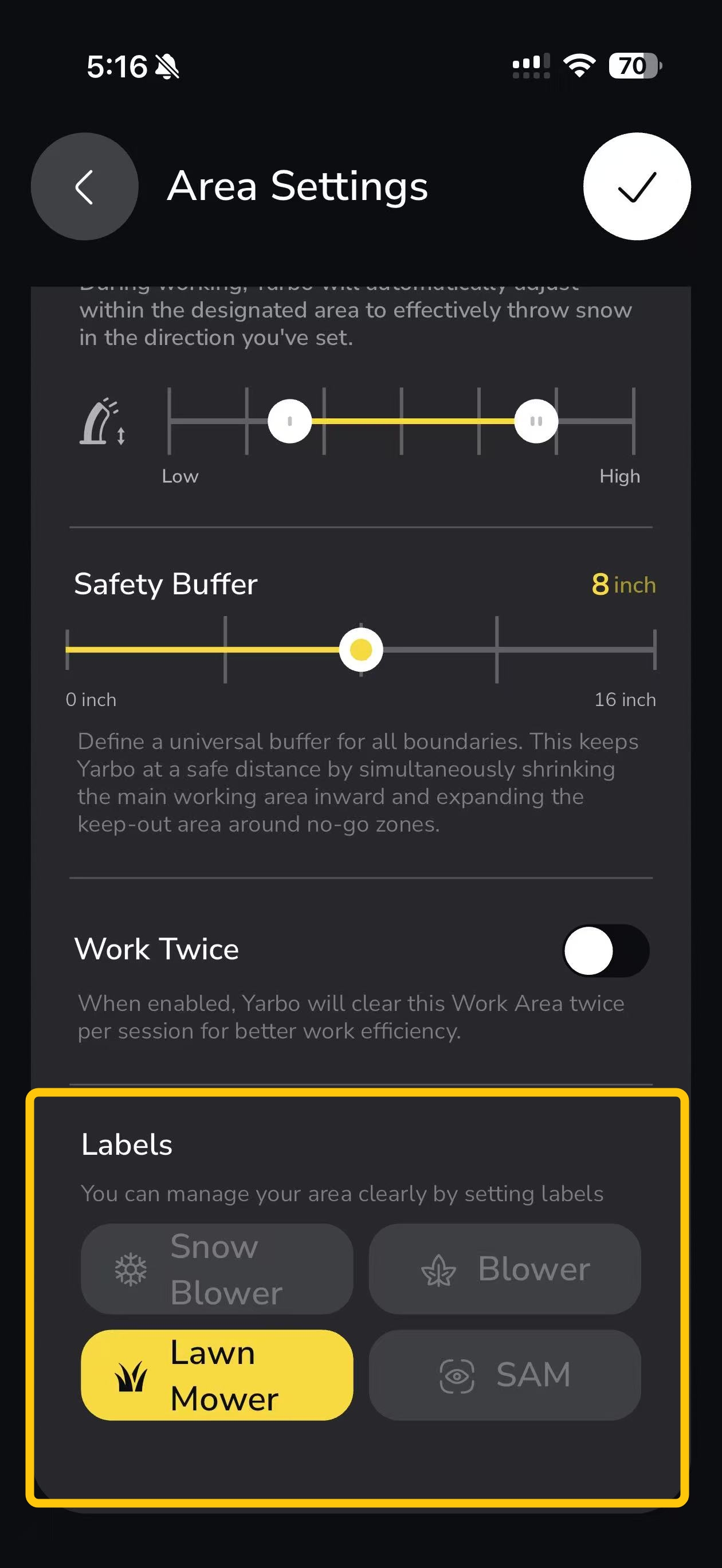Go back from Area Settings
The width and height of the screenshot is (722, 1568).
tap(85, 186)
